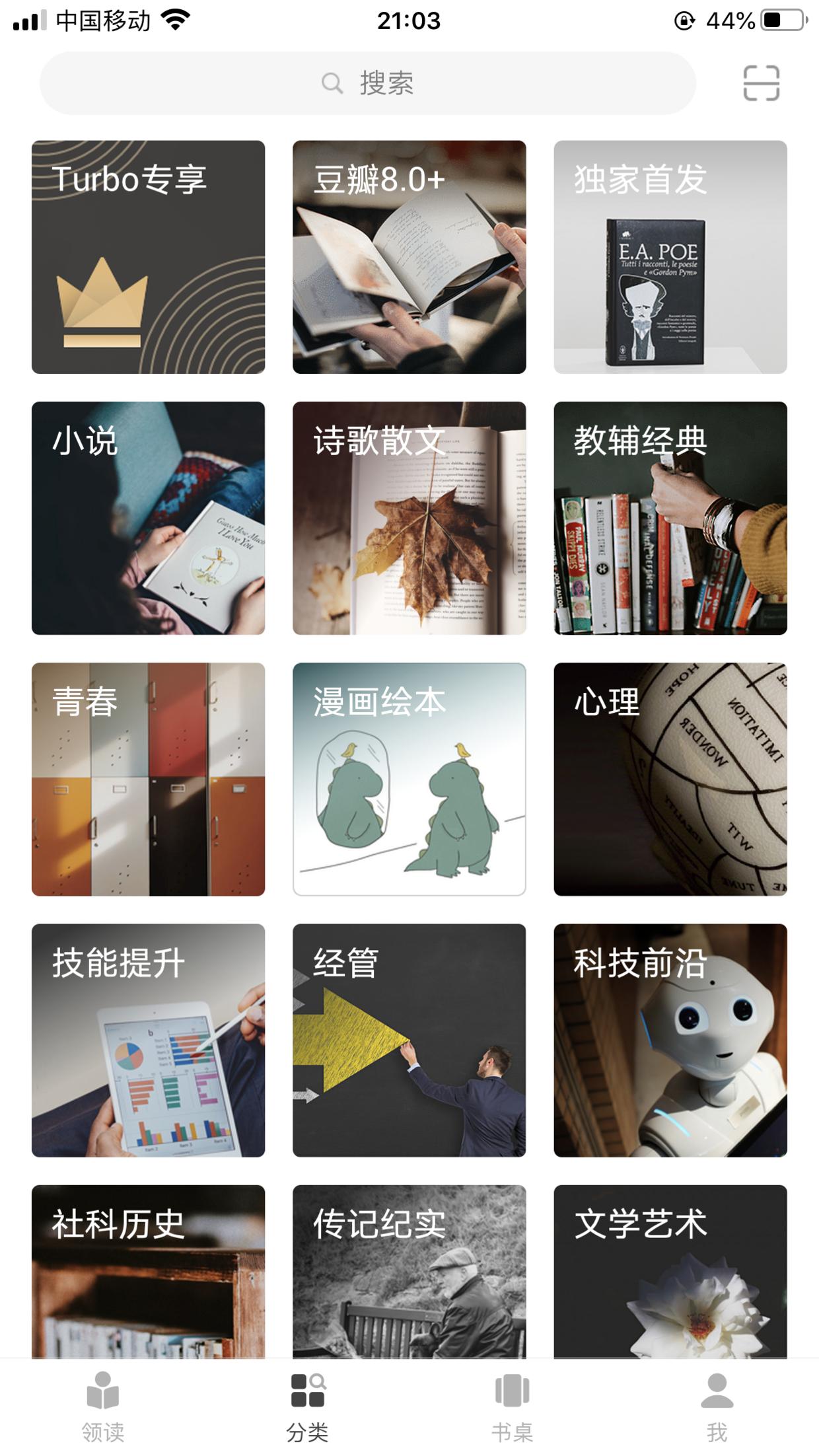This screenshot has height=1456, width=819.
Task: Check the Wi-Fi status icon
Action: (175, 20)
